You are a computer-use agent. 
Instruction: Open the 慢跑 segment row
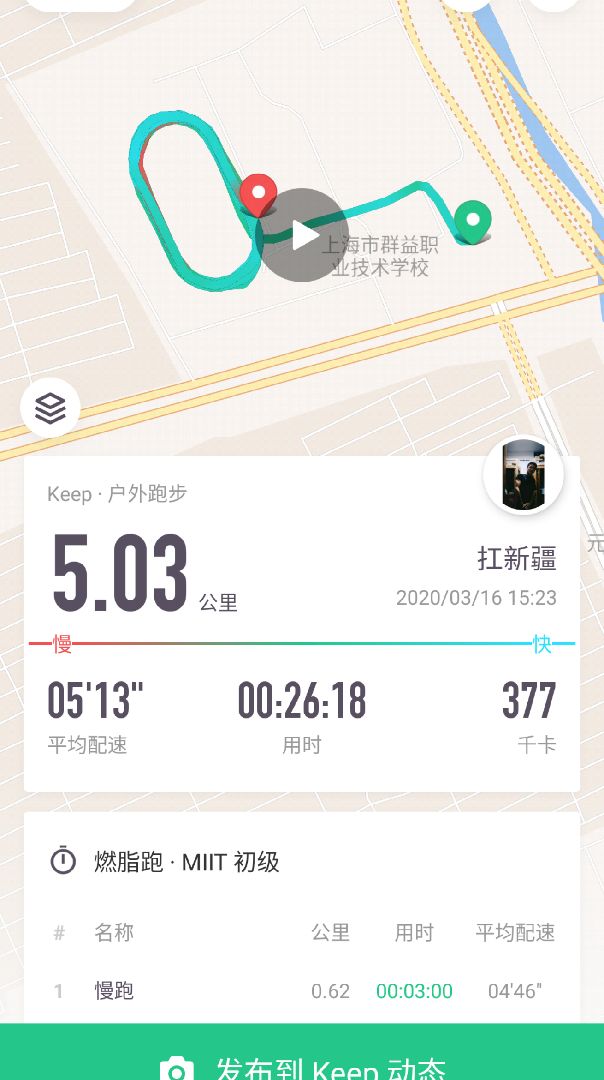pyautogui.click(x=302, y=991)
